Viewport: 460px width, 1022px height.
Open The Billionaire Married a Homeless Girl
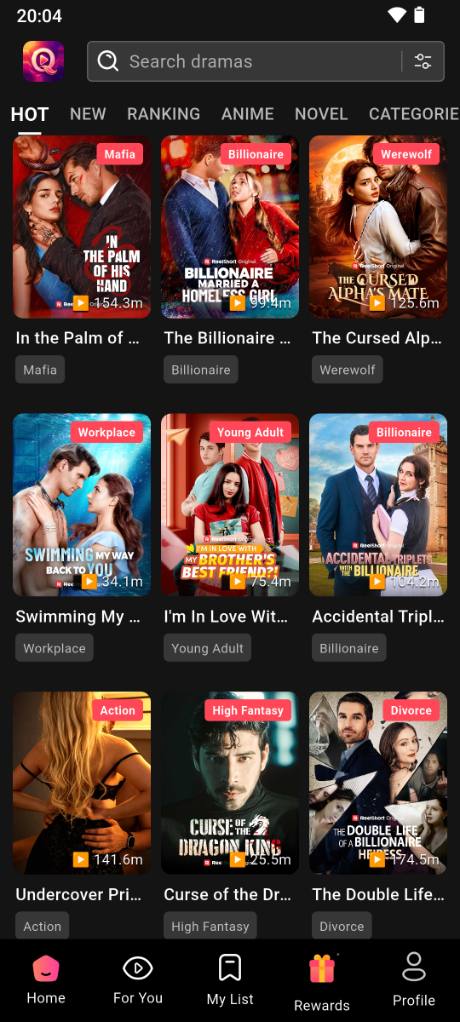[230, 227]
